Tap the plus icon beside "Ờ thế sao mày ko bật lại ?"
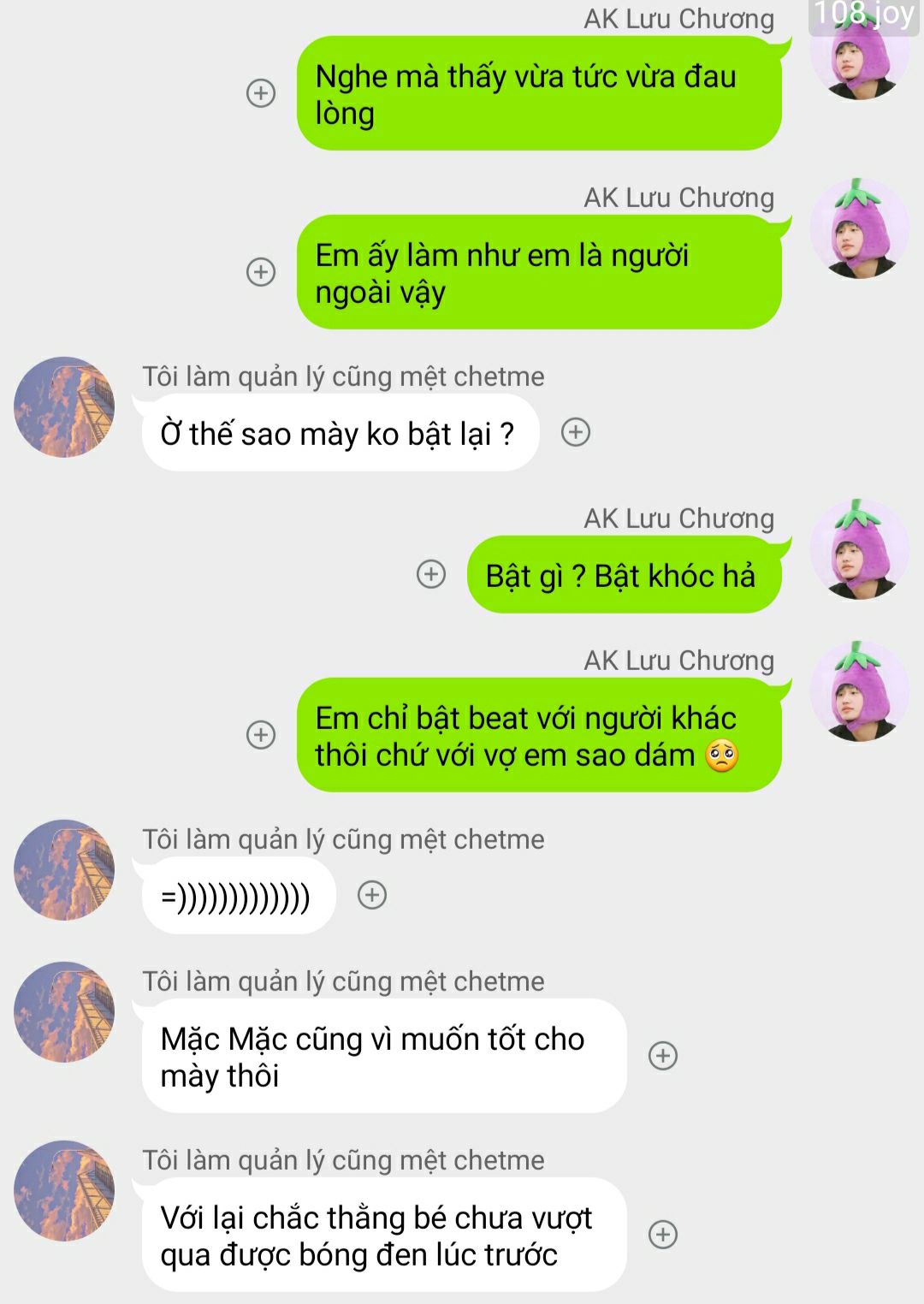Screen dimensions: 924x1304 [576, 432]
